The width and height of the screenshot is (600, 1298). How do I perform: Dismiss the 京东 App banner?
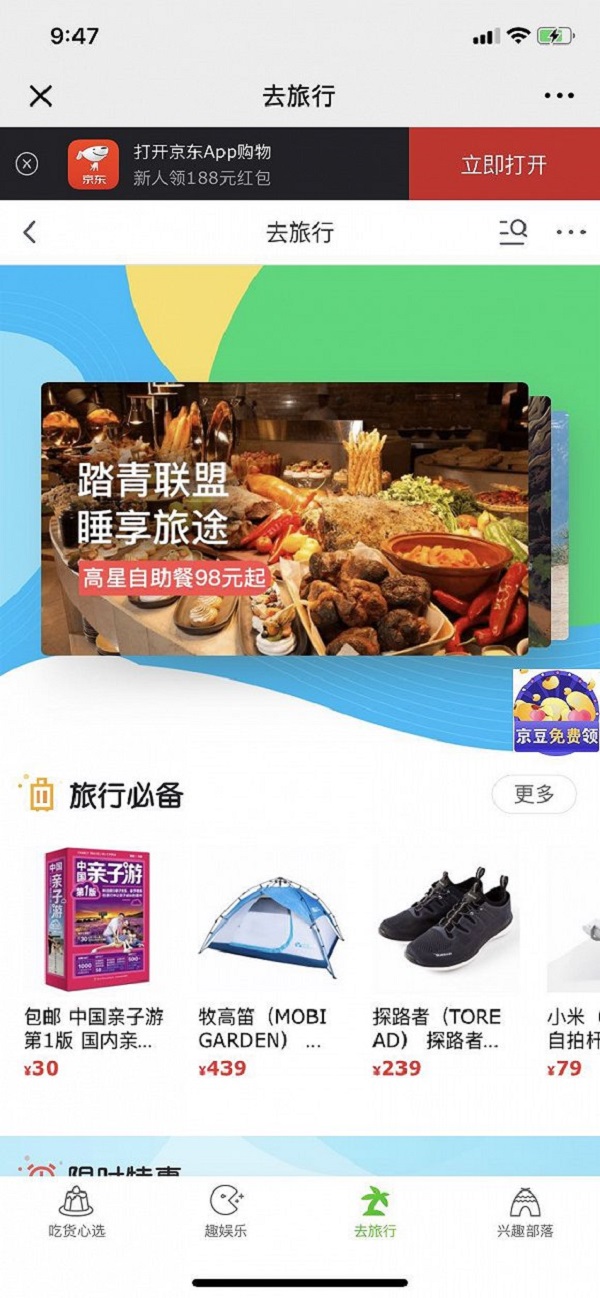tap(27, 164)
